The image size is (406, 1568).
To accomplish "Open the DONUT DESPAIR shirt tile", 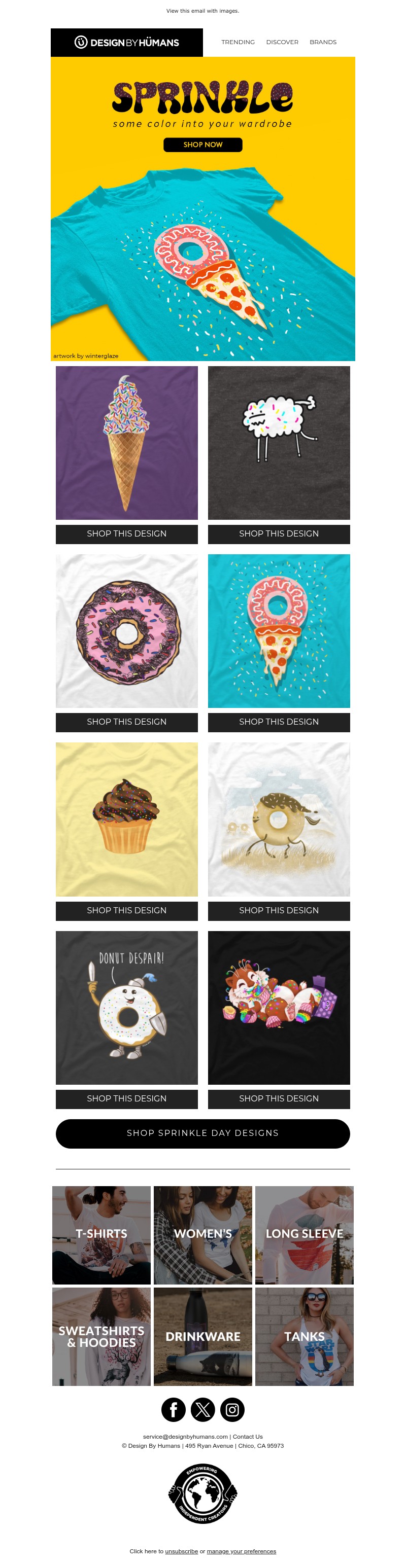I will [126, 1008].
